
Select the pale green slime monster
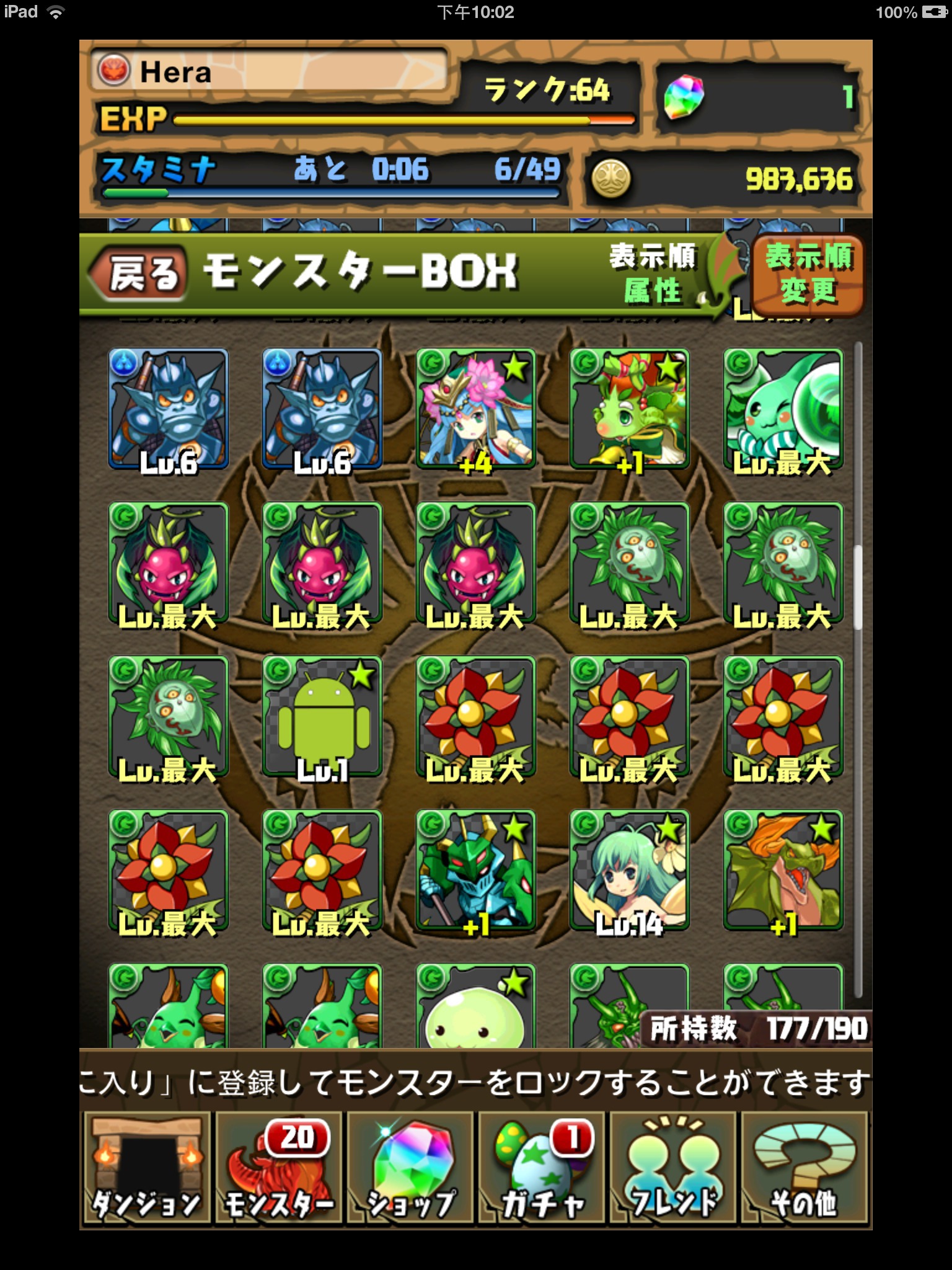[475, 1008]
